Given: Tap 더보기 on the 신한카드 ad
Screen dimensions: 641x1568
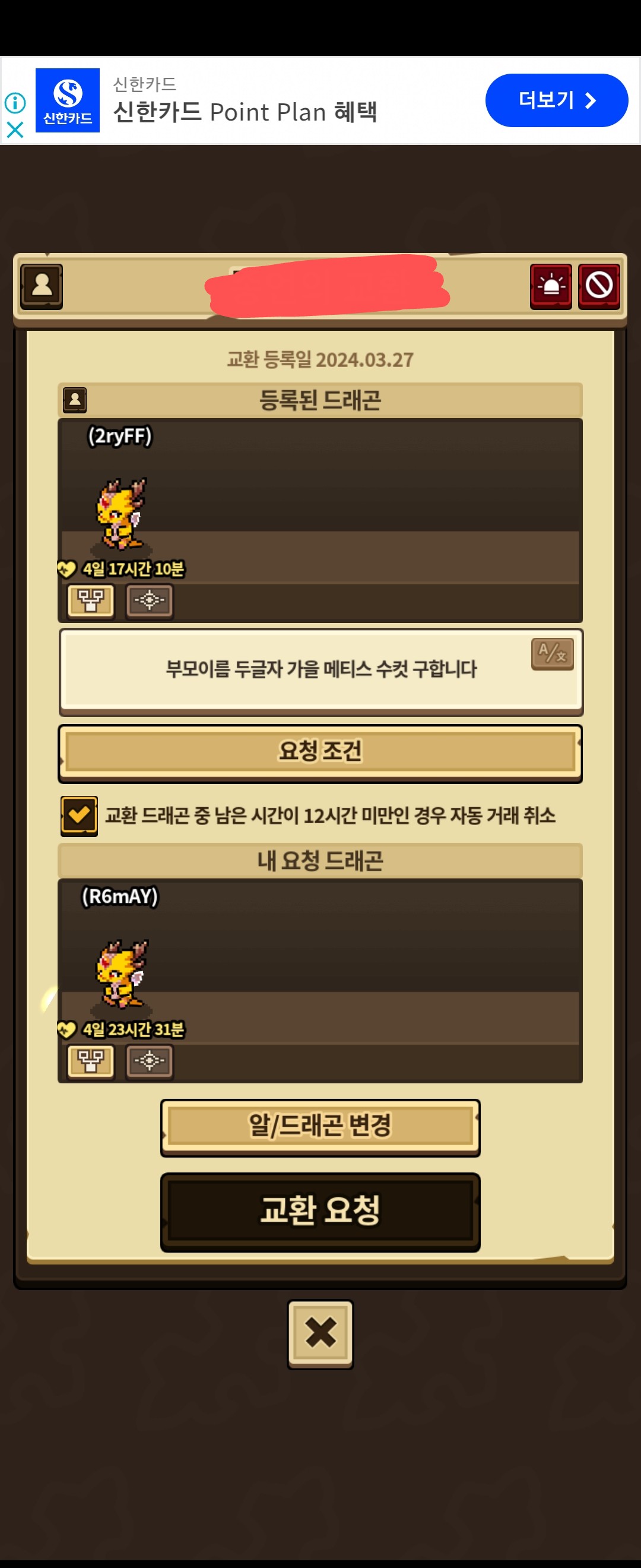Looking at the screenshot, I should pyautogui.click(x=556, y=100).
